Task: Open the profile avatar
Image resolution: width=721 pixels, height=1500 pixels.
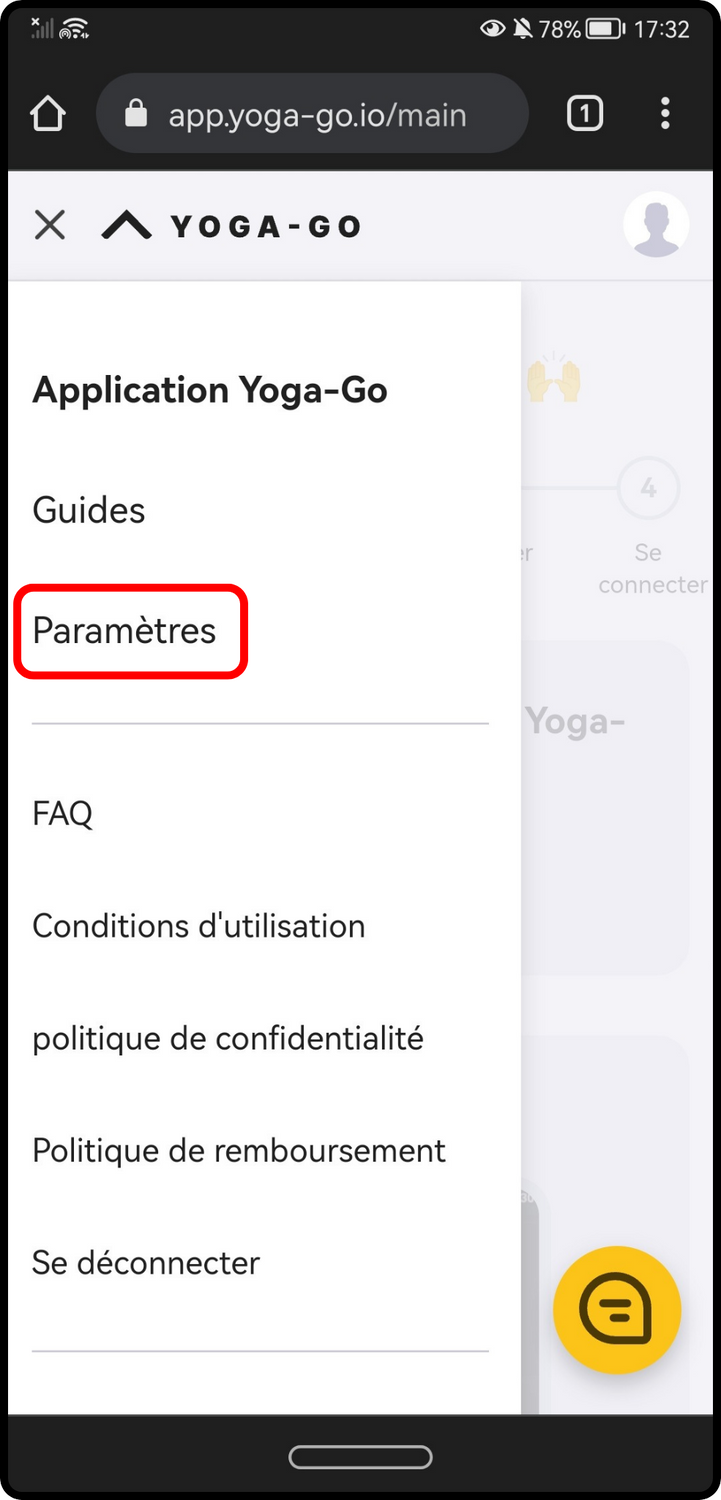Action: pos(656,225)
